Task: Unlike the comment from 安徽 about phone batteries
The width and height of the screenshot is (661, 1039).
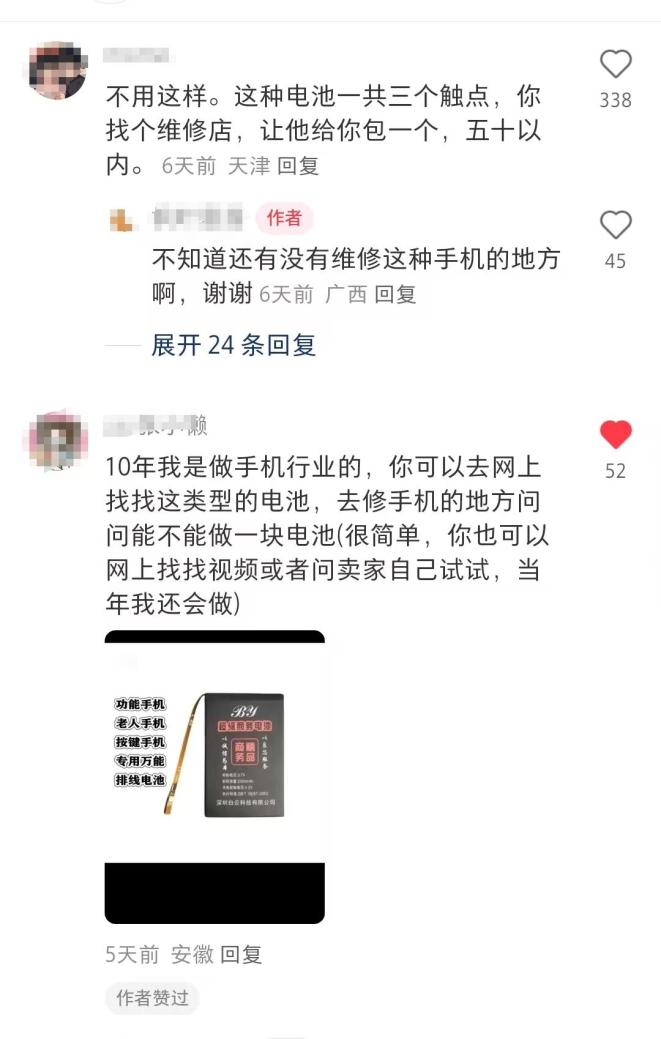Action: 615,435
